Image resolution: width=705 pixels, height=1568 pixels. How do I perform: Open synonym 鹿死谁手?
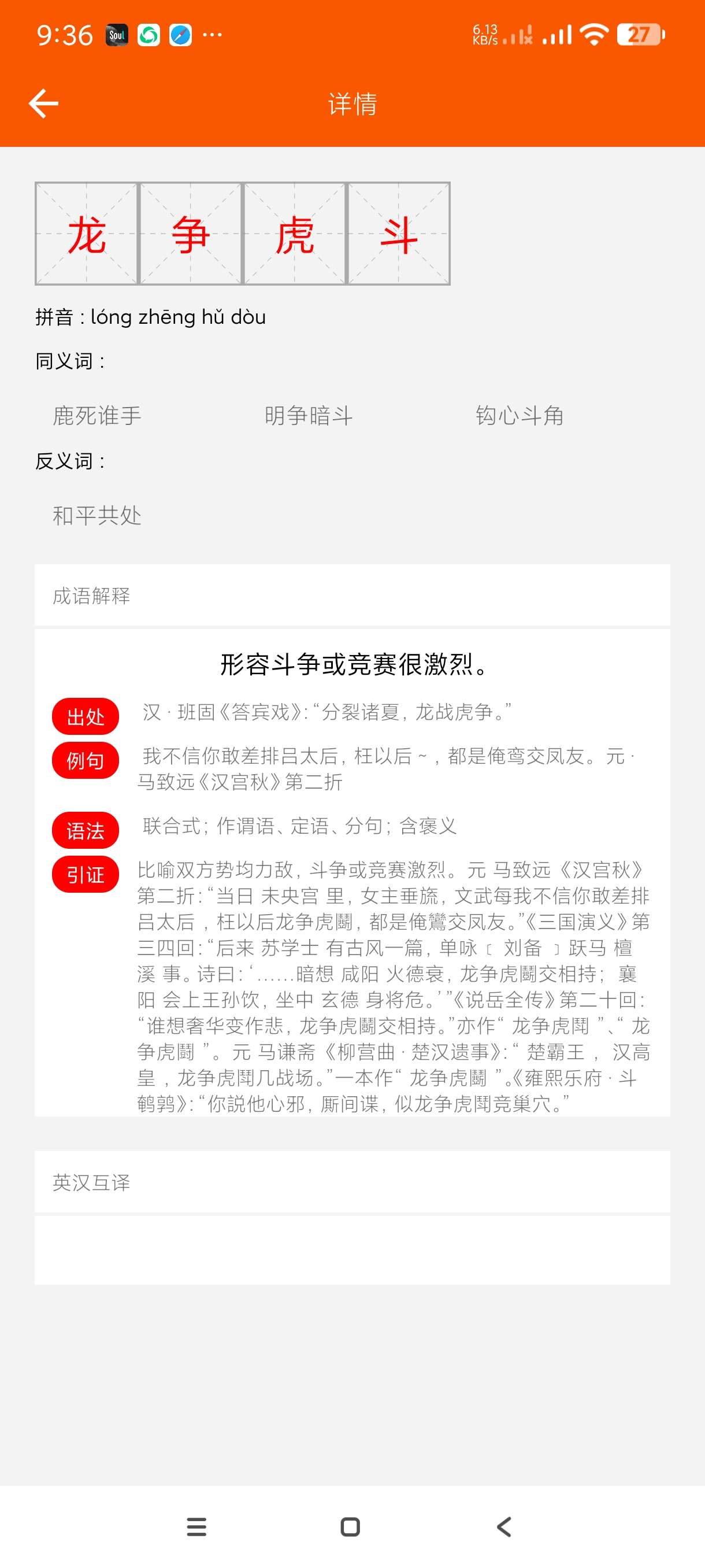[97, 416]
